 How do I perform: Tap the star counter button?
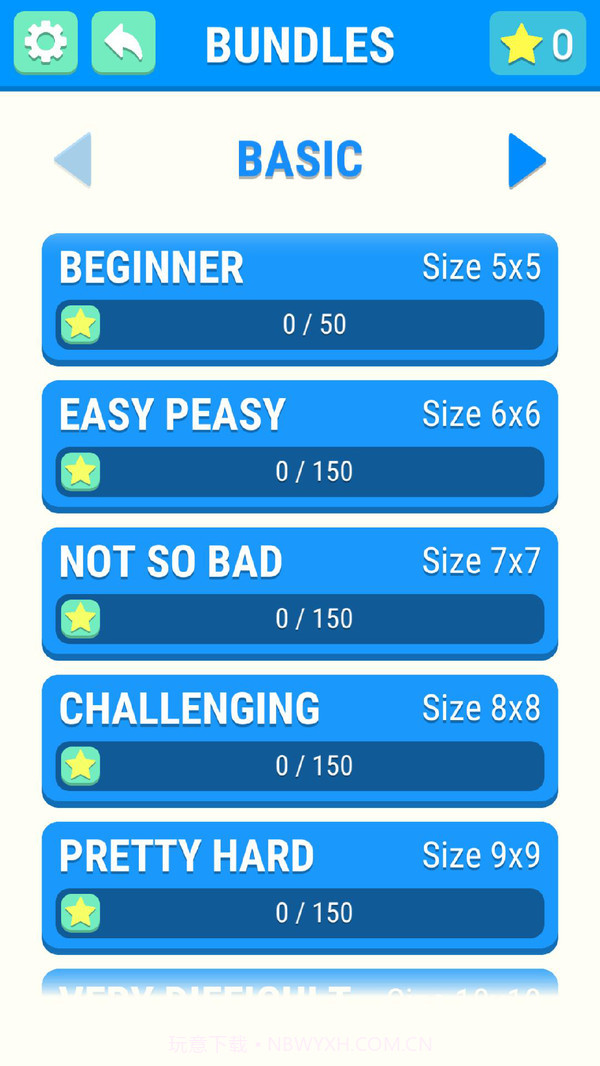(x=537, y=44)
